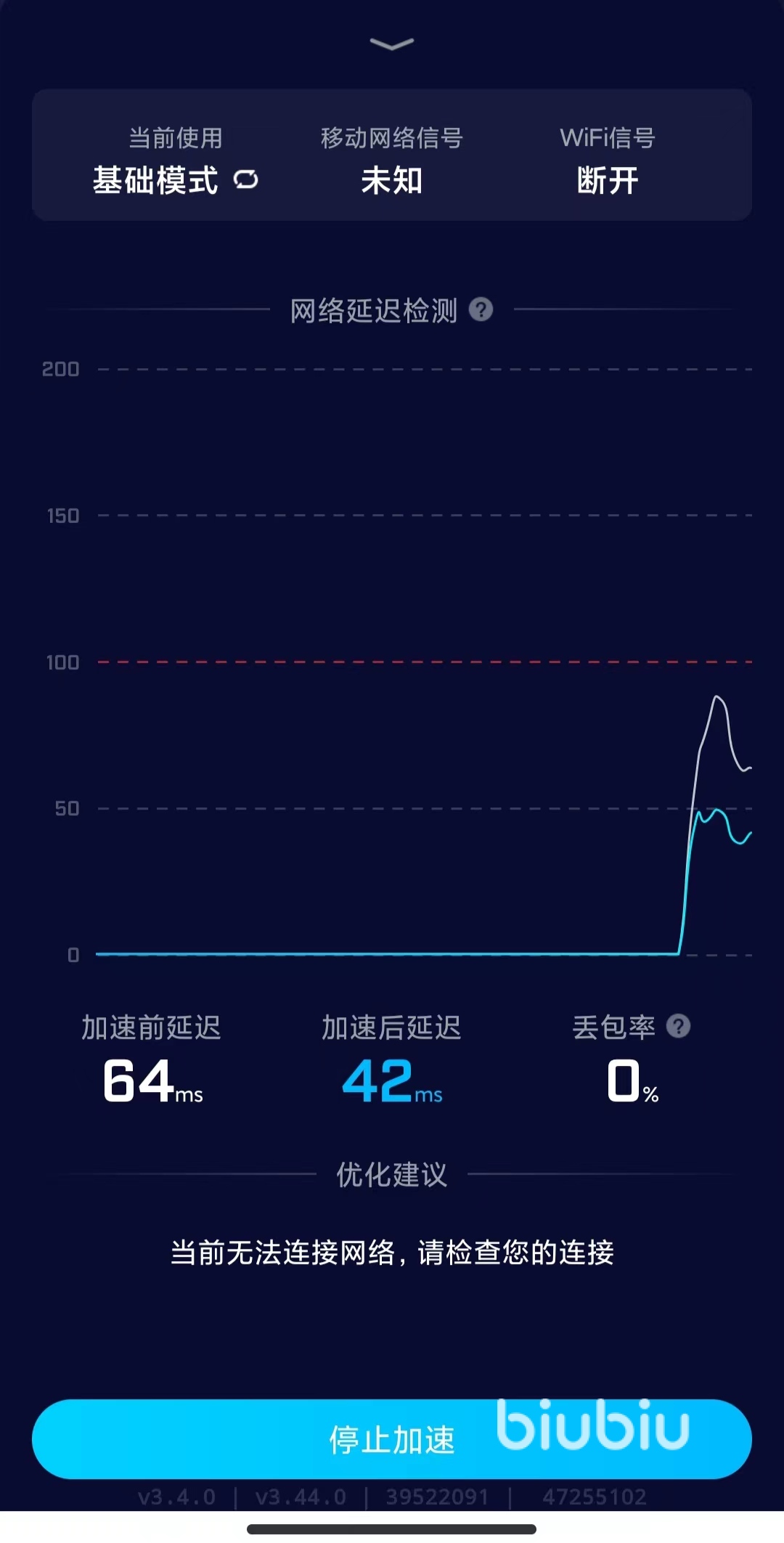The width and height of the screenshot is (784, 1543).
Task: Tap the 停止加速 button
Action: tap(392, 1439)
